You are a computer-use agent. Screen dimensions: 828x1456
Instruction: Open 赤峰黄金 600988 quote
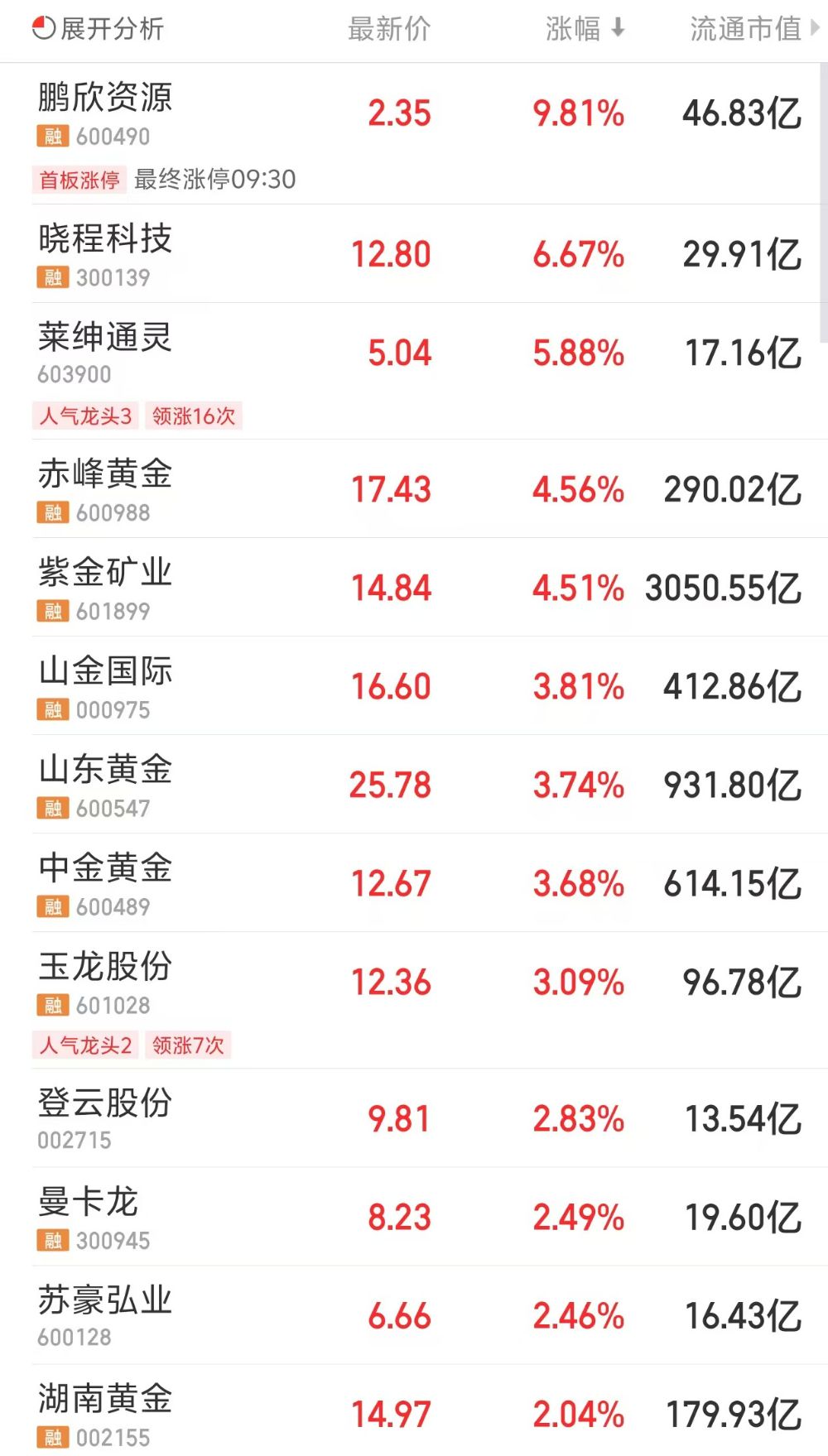click(414, 489)
